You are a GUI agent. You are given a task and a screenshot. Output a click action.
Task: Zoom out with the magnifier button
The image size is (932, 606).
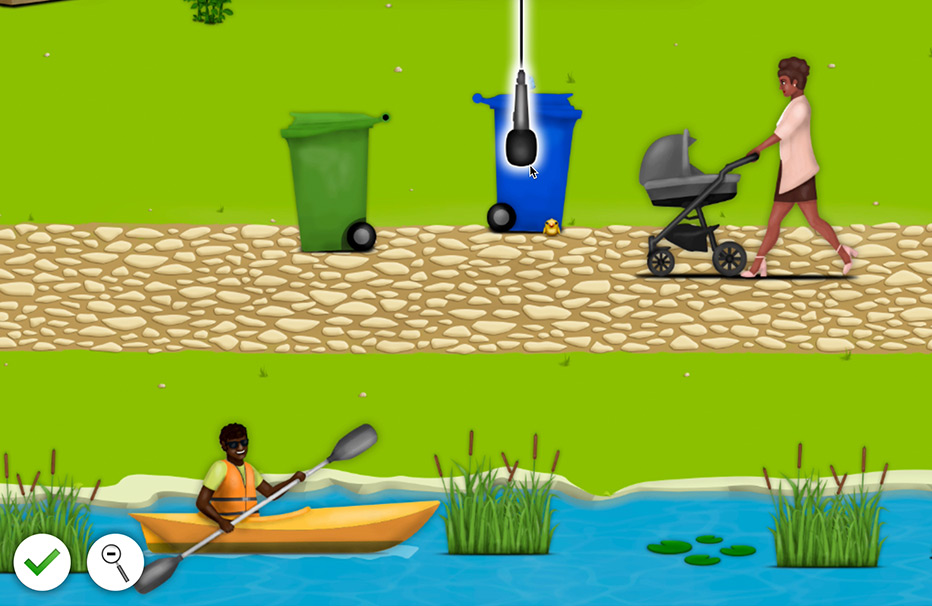[115, 562]
